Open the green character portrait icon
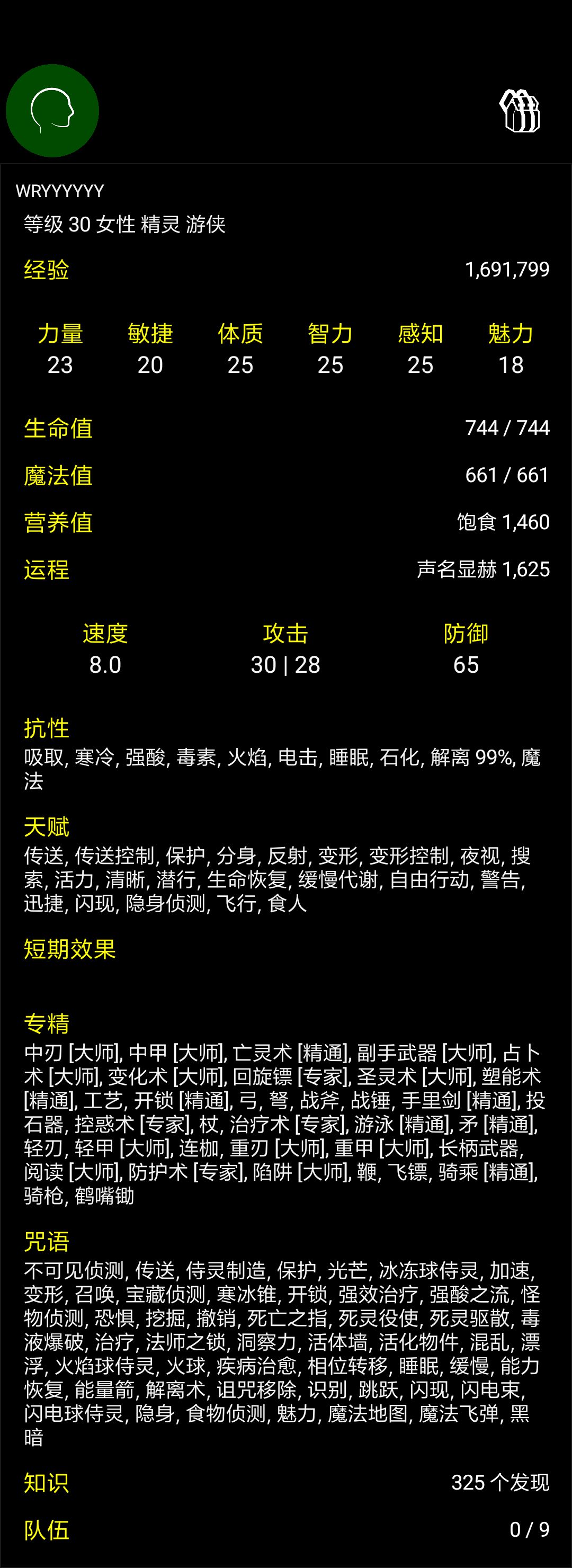 click(52, 111)
